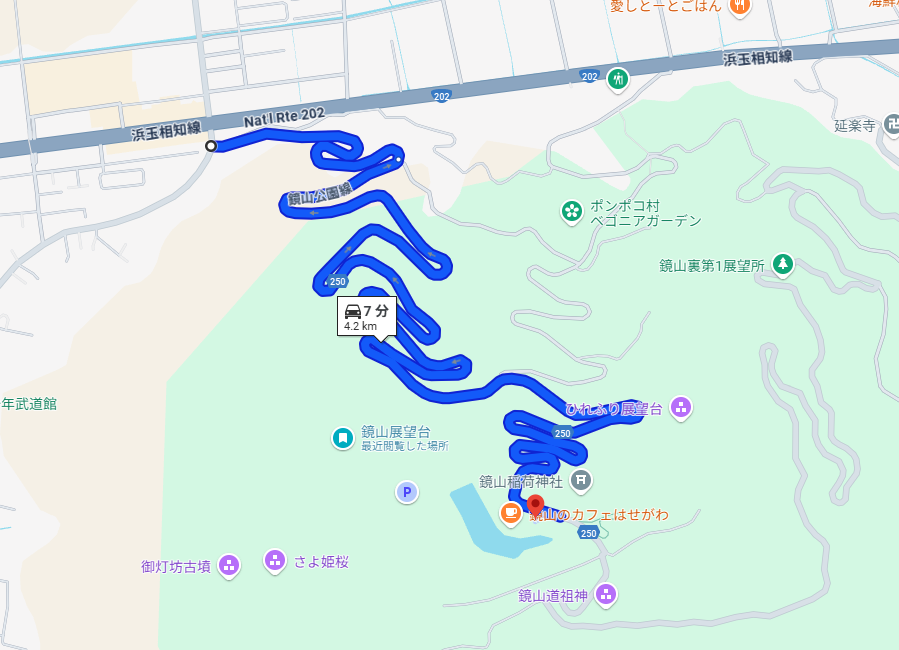Tap the ひれふり展望台 marker

point(681,407)
